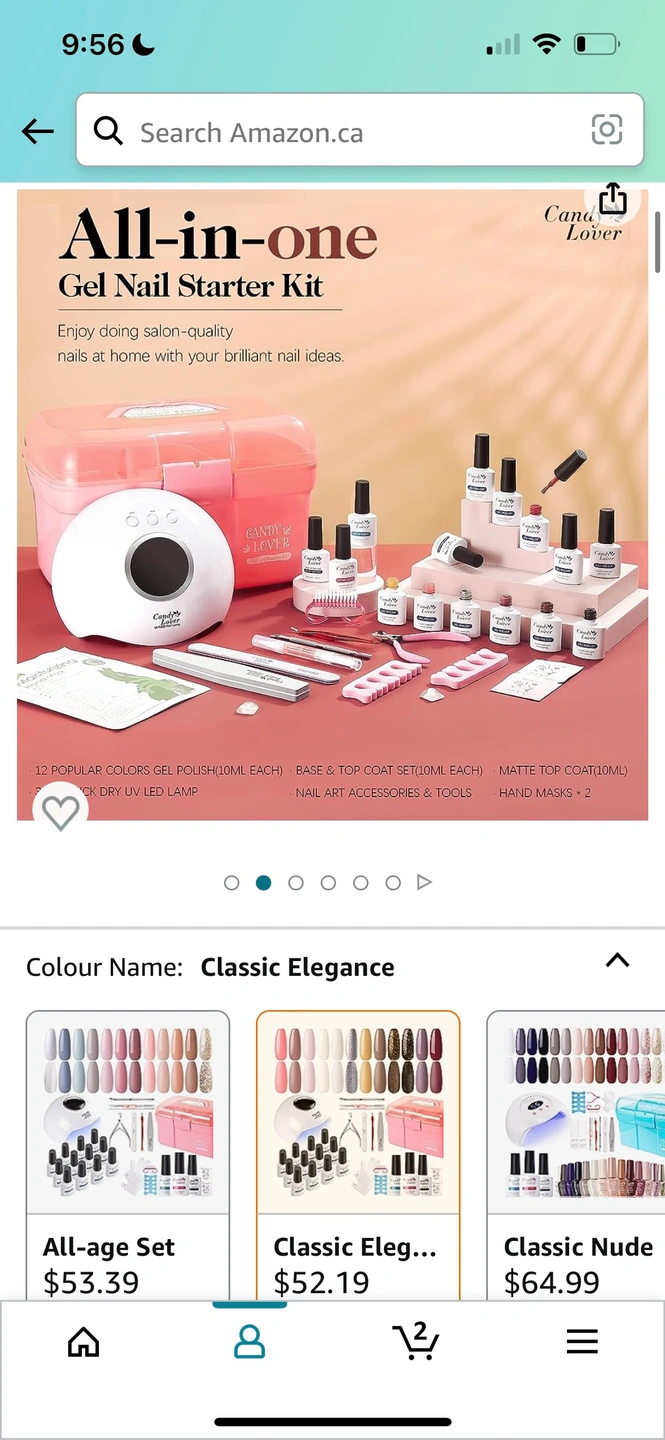This screenshot has height=1440, width=665.
Task: Go back to the previous page
Action: (38, 131)
